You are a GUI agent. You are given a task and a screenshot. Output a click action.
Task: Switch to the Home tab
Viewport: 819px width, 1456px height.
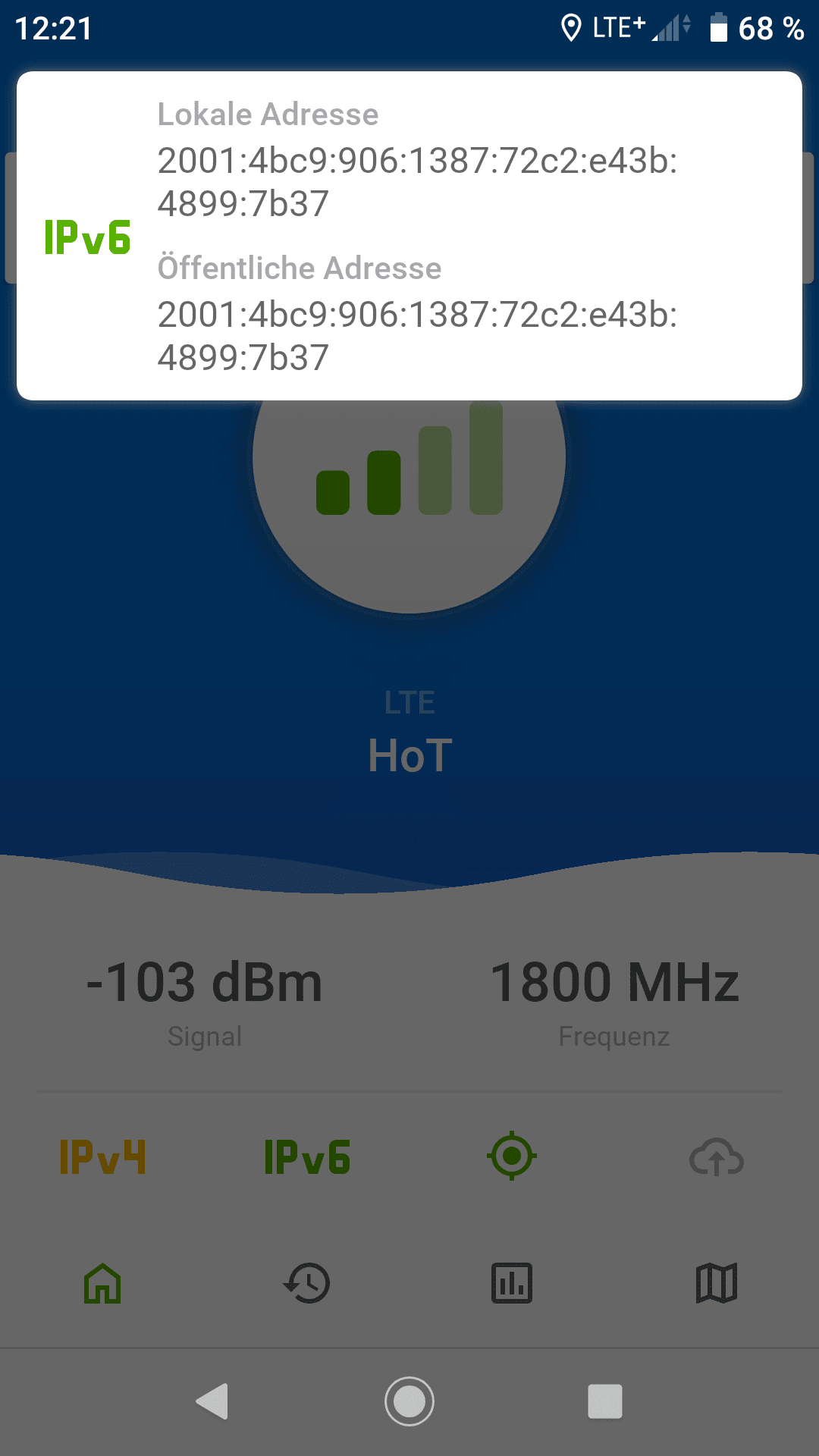click(102, 1283)
